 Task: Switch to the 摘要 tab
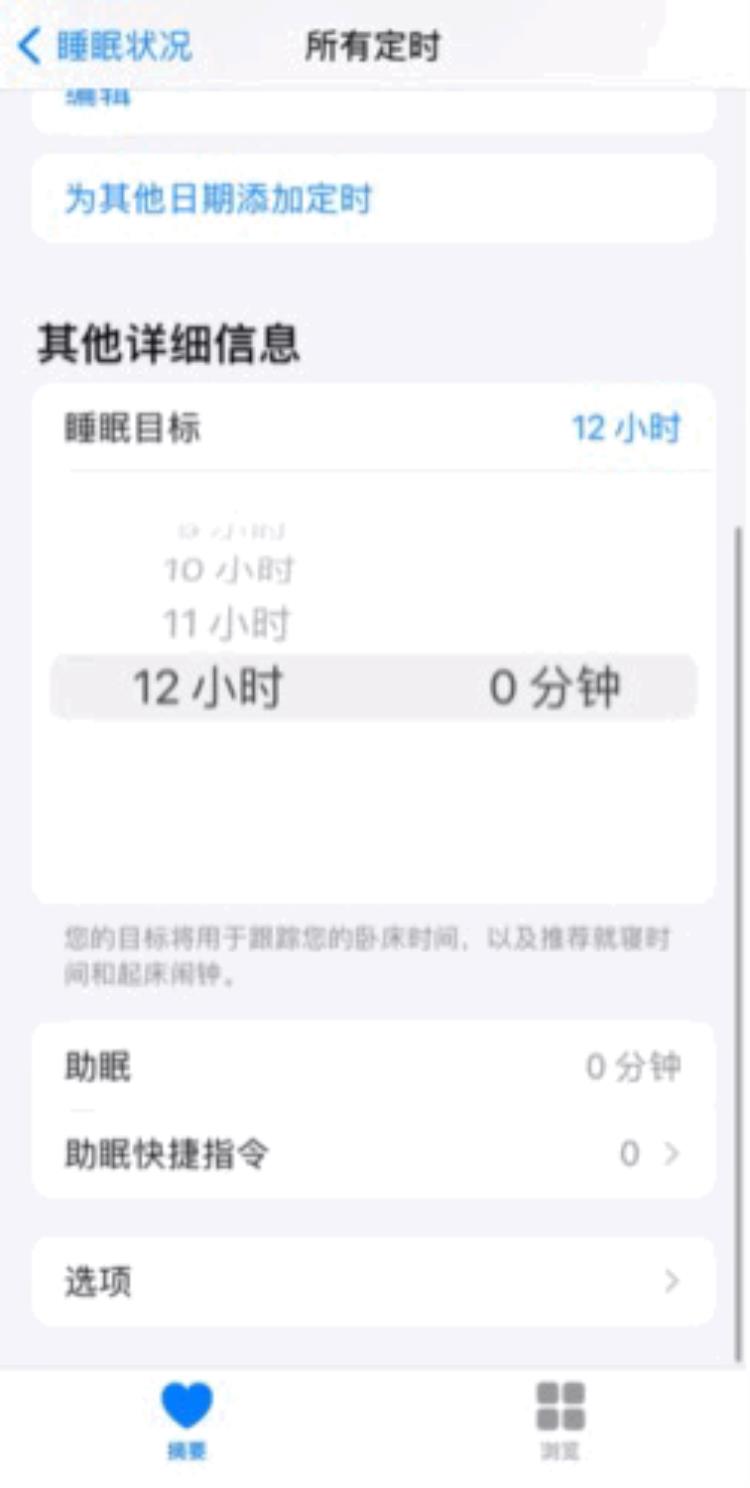187,1418
